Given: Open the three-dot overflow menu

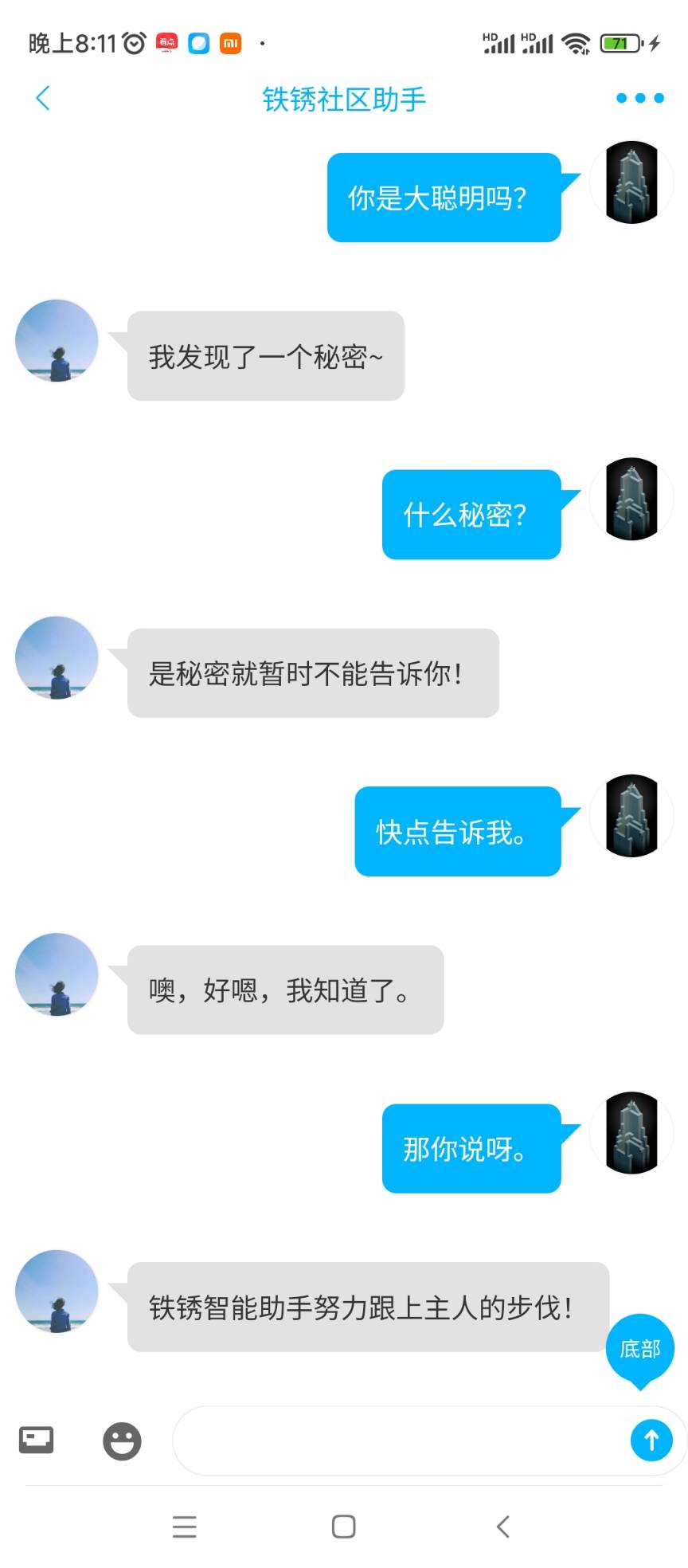Looking at the screenshot, I should point(639,98).
